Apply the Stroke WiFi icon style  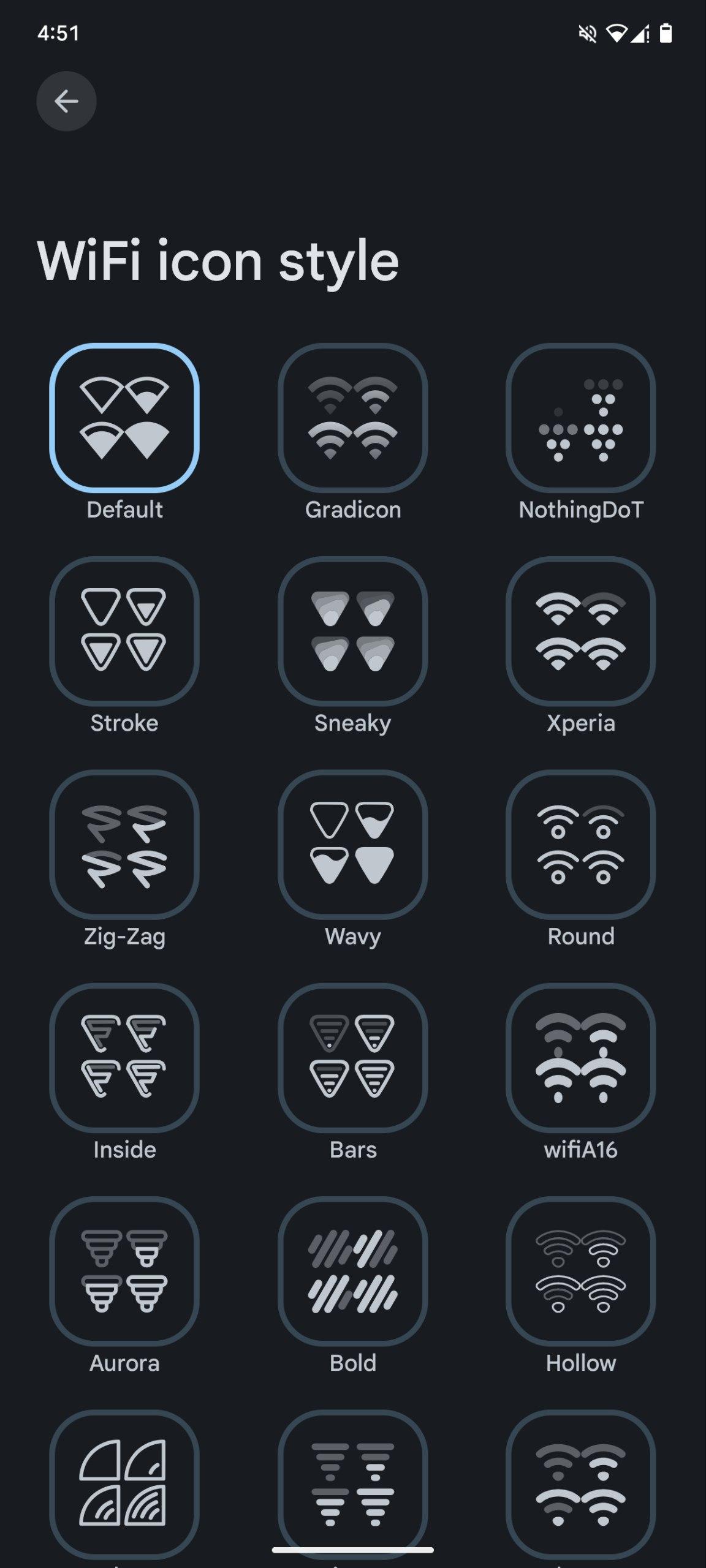(124, 631)
